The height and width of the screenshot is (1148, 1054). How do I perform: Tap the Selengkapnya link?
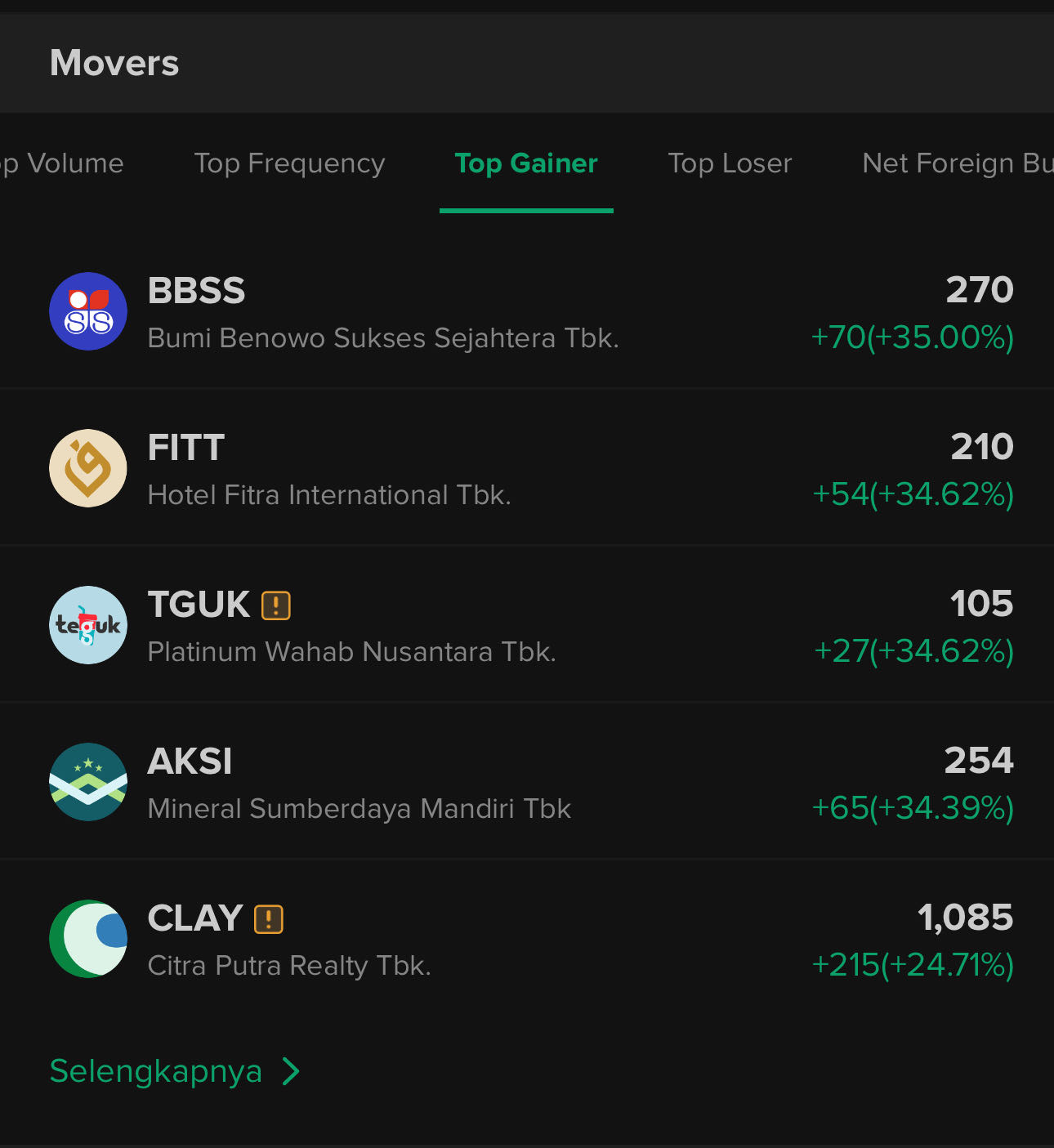pyautogui.click(x=174, y=1071)
